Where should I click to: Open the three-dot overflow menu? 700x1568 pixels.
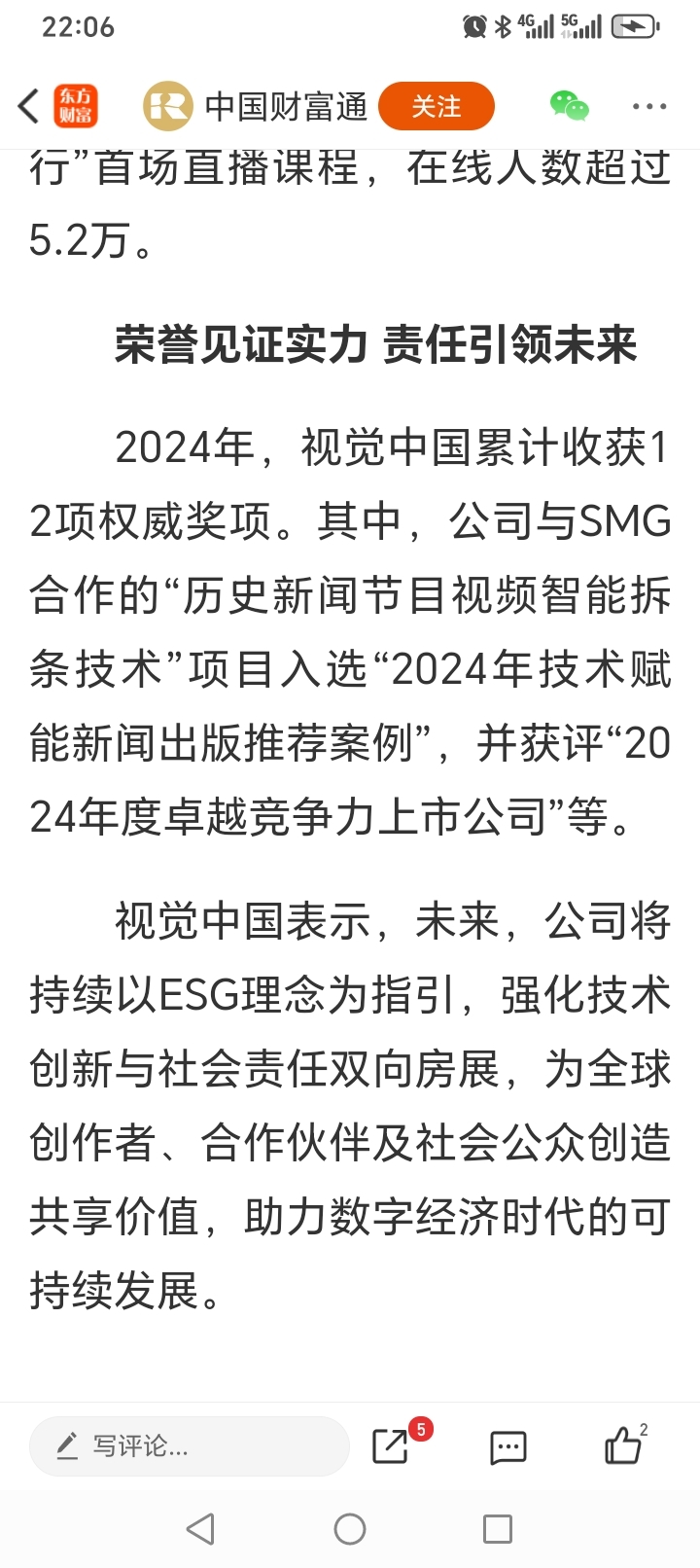[x=648, y=106]
